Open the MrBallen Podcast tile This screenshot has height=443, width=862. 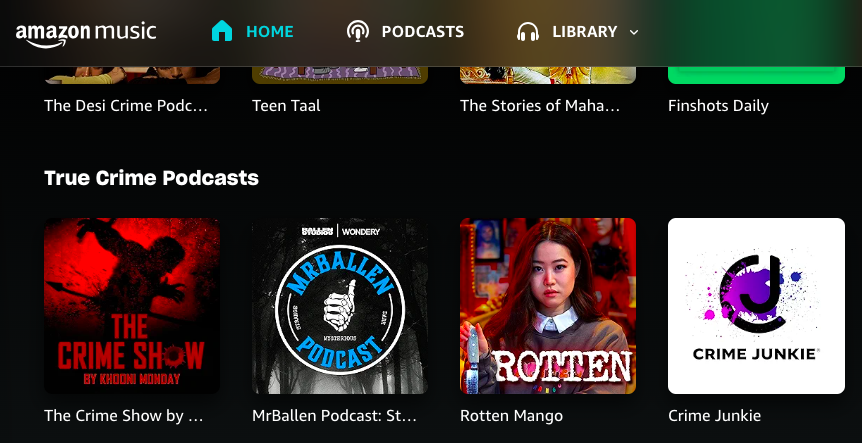coord(340,306)
